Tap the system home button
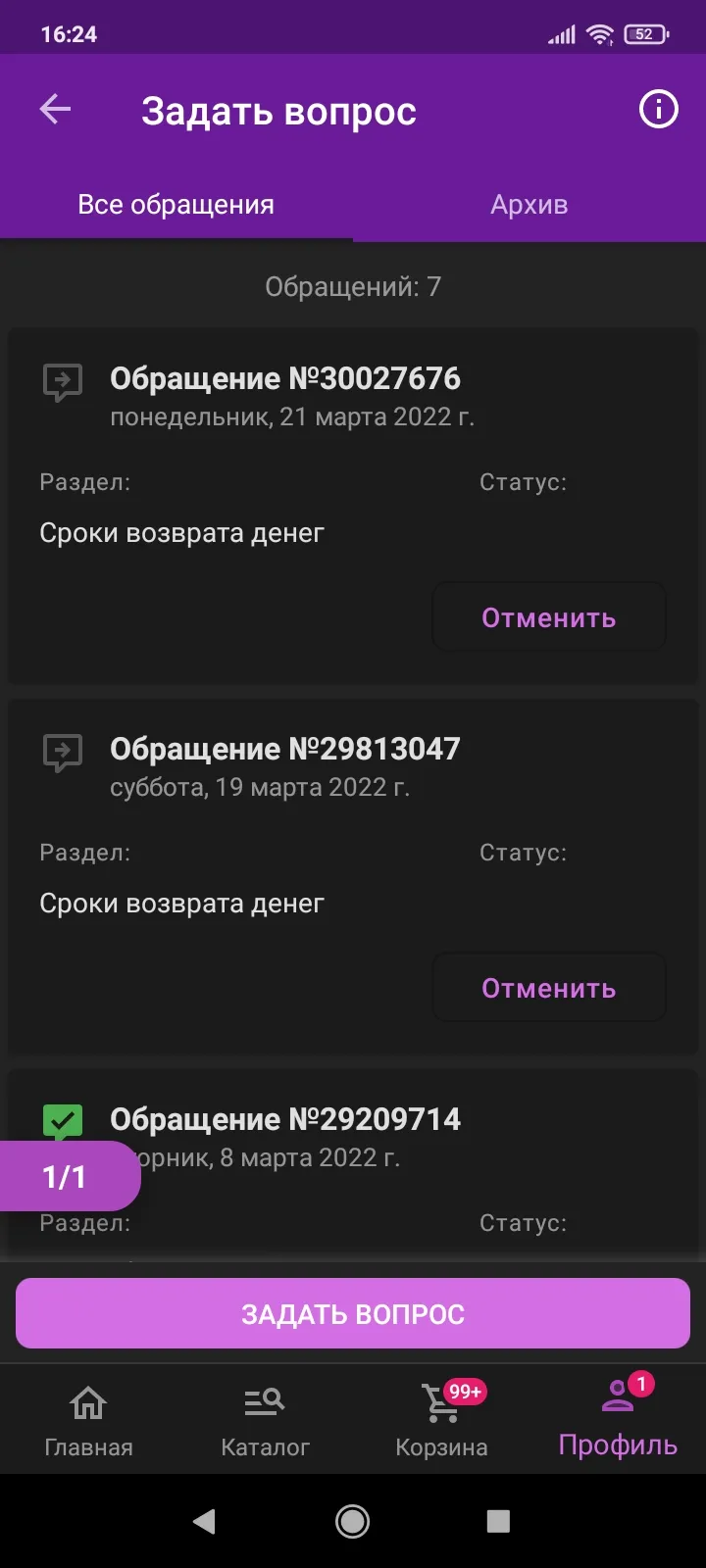 click(353, 1521)
